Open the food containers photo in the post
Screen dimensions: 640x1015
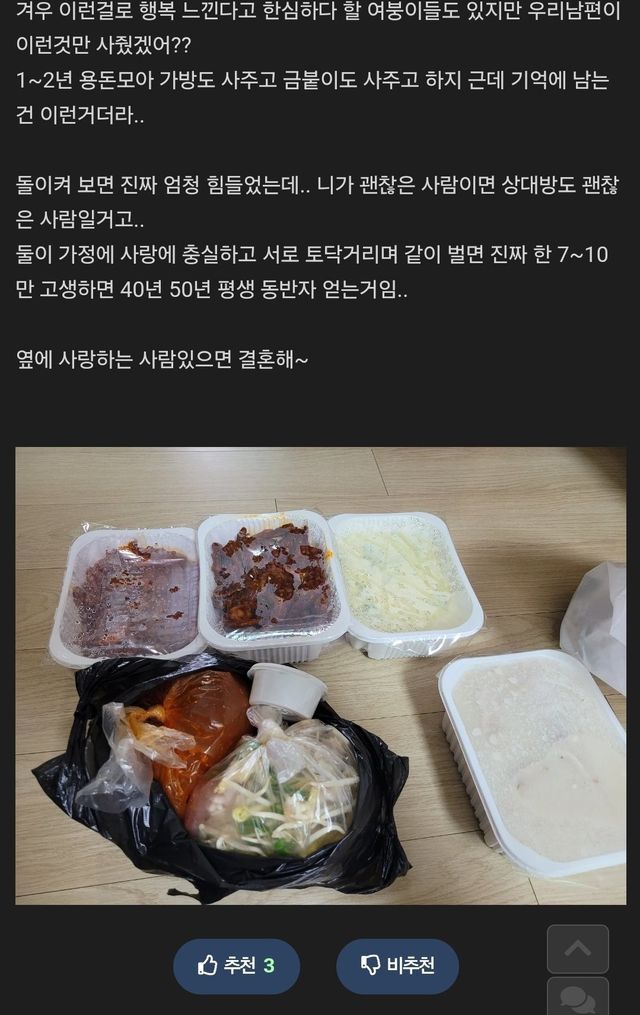point(320,675)
